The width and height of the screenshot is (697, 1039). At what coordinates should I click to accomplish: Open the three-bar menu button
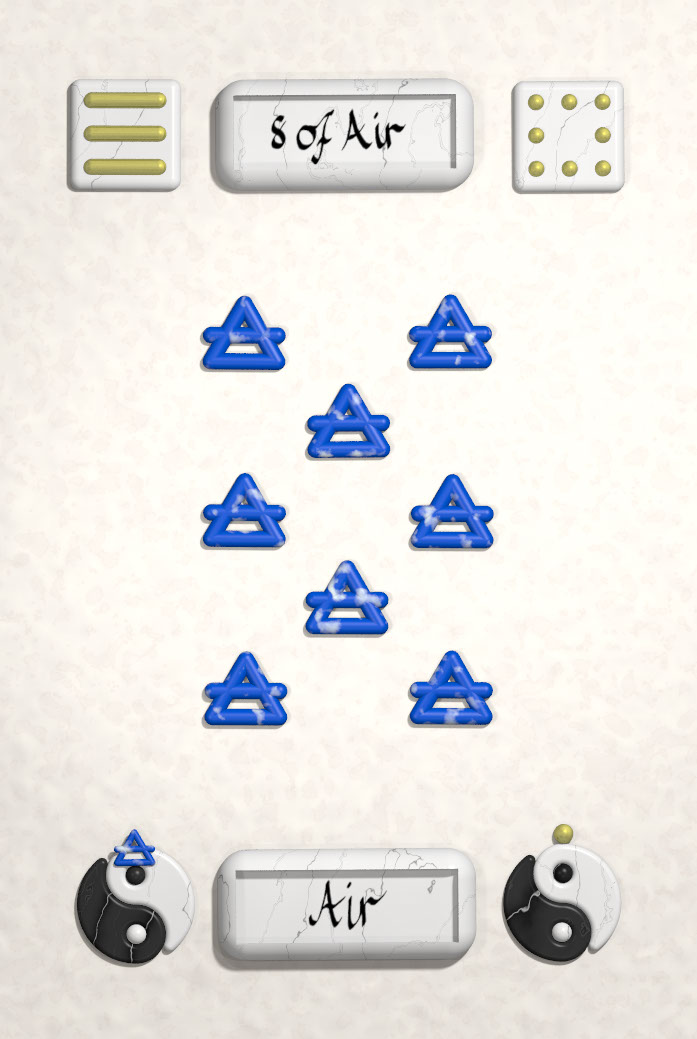124,134
